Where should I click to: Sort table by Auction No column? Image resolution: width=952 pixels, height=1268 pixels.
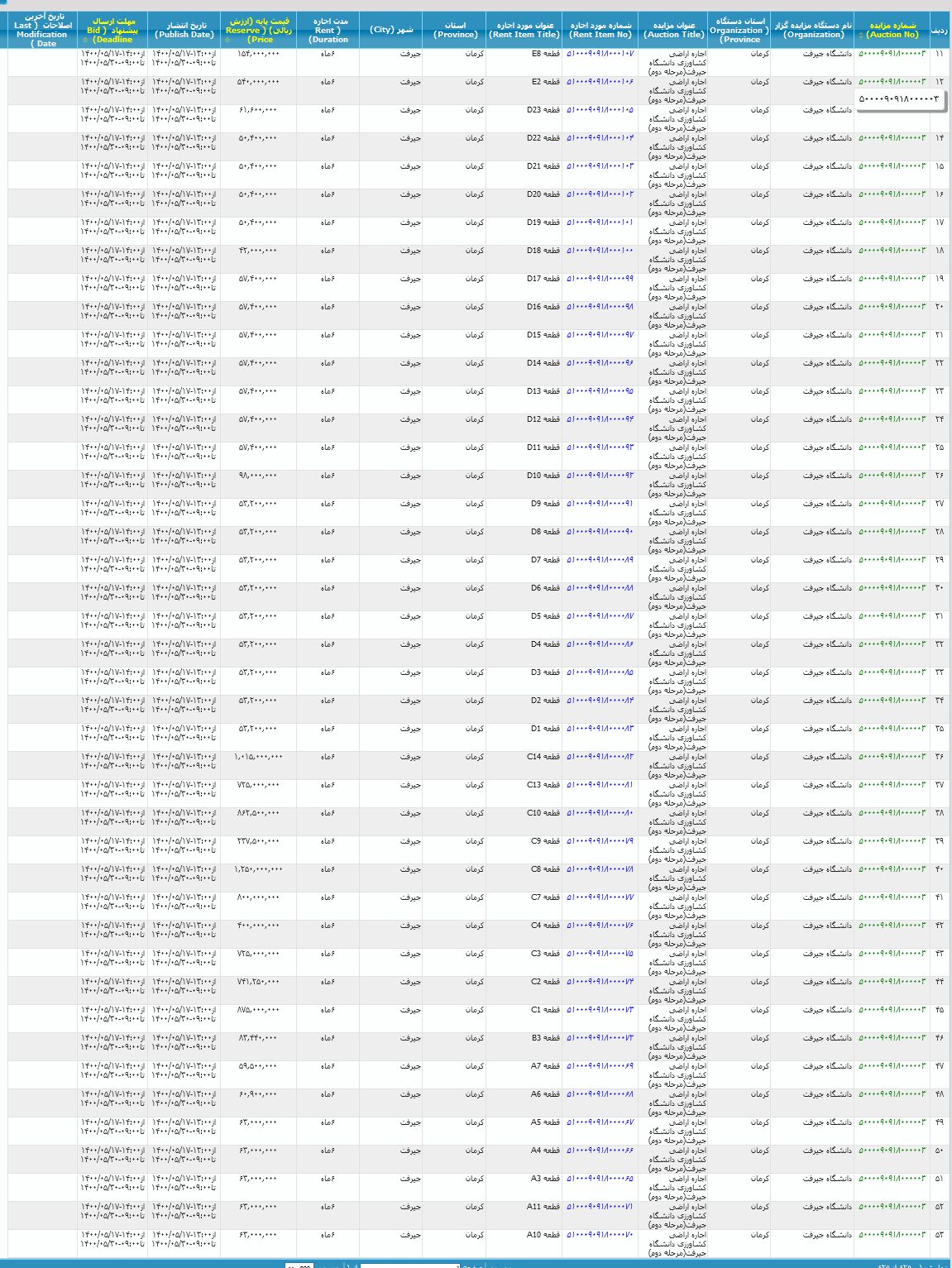(x=892, y=30)
